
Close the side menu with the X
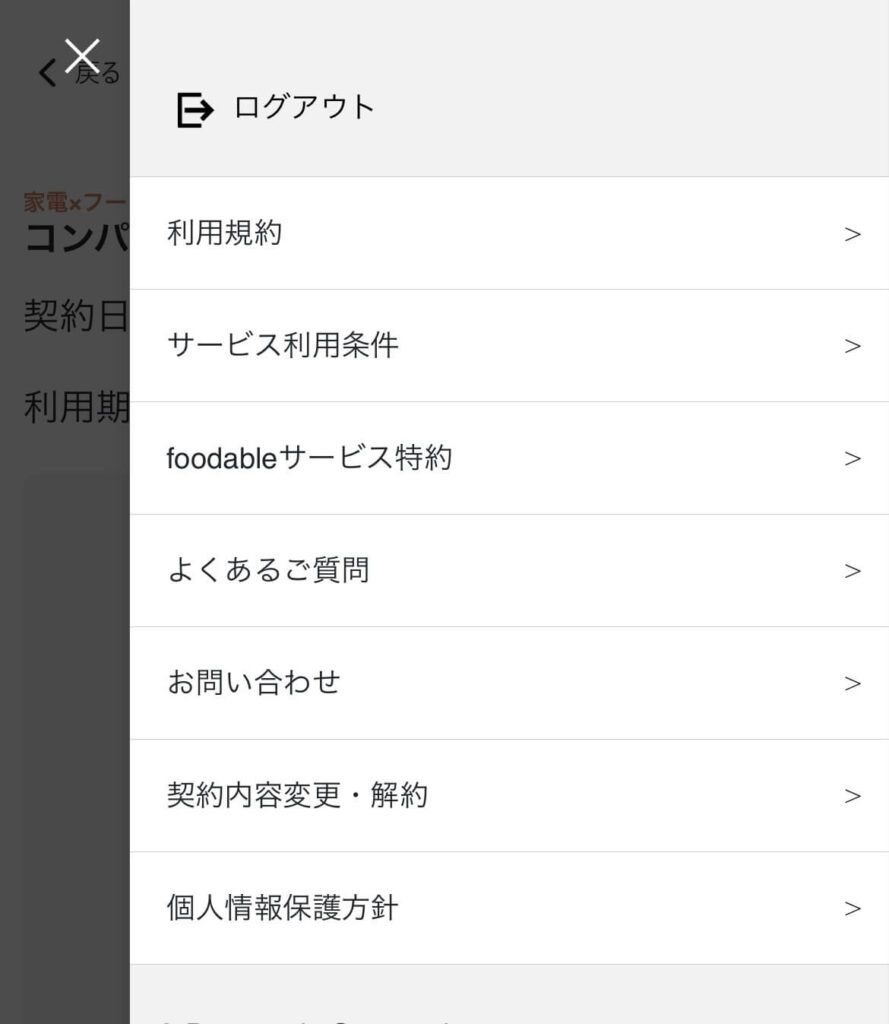[x=81, y=56]
